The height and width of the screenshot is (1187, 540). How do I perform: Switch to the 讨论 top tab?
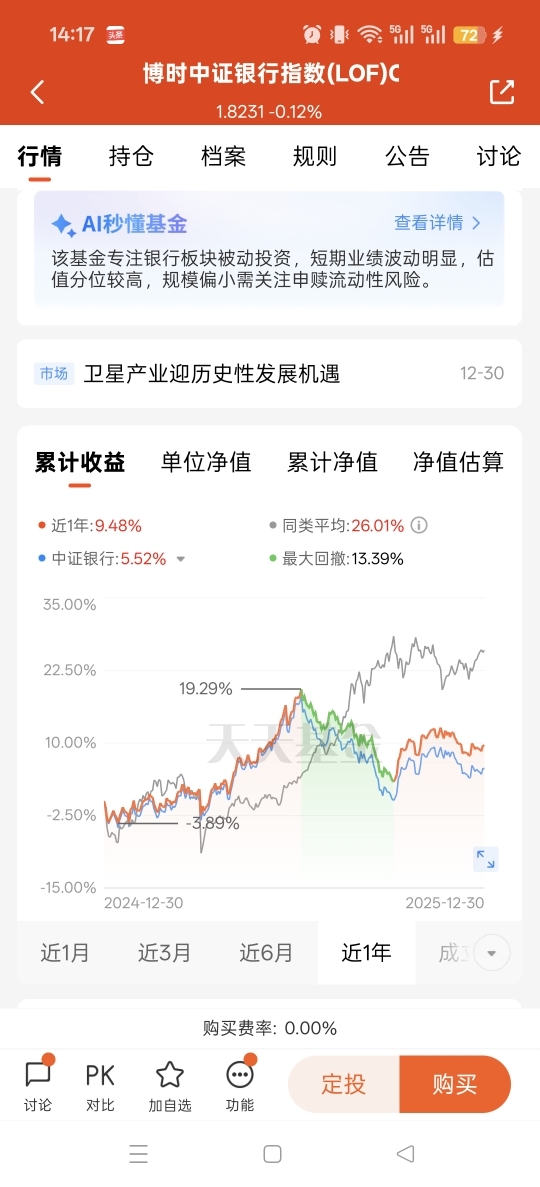click(499, 157)
